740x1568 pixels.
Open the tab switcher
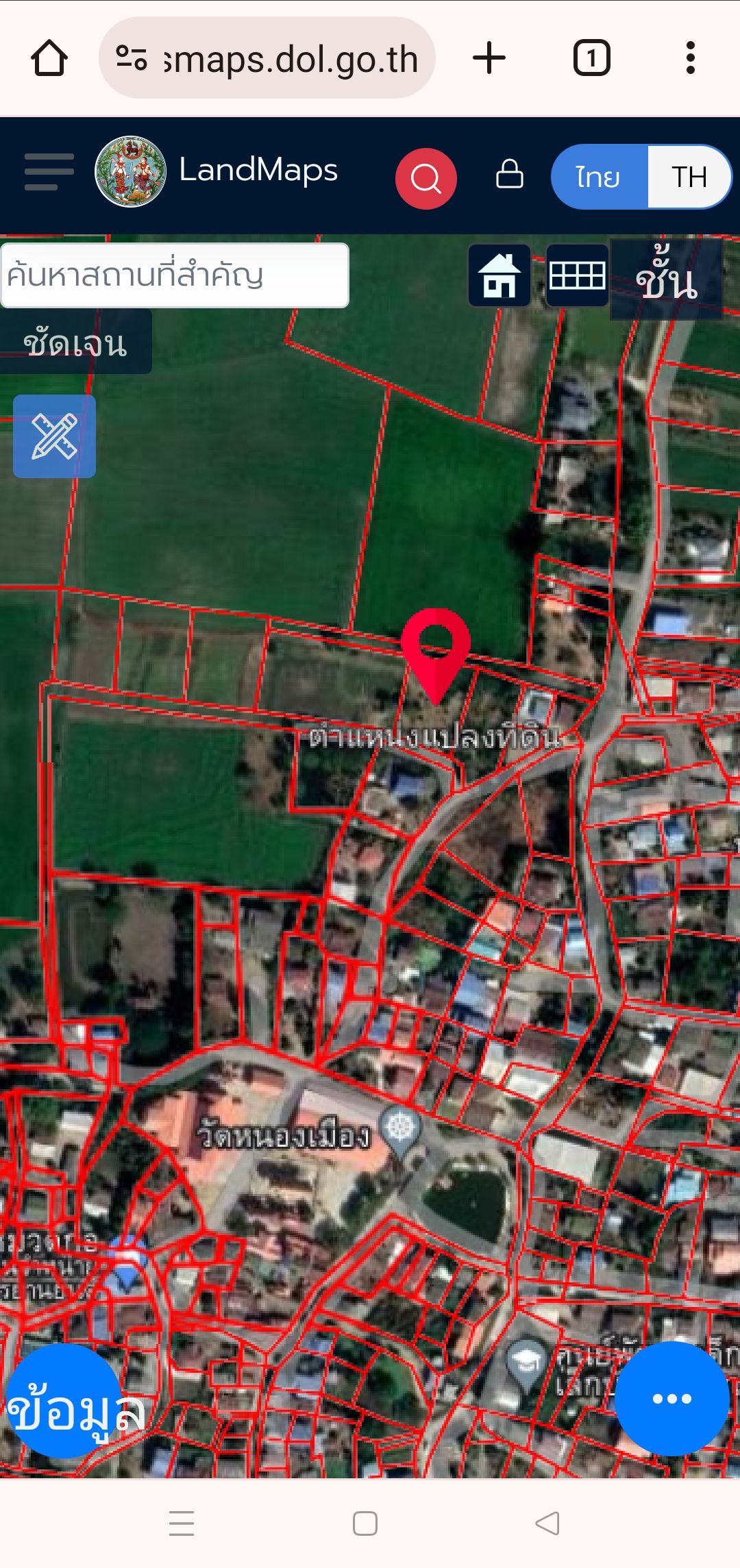click(591, 58)
